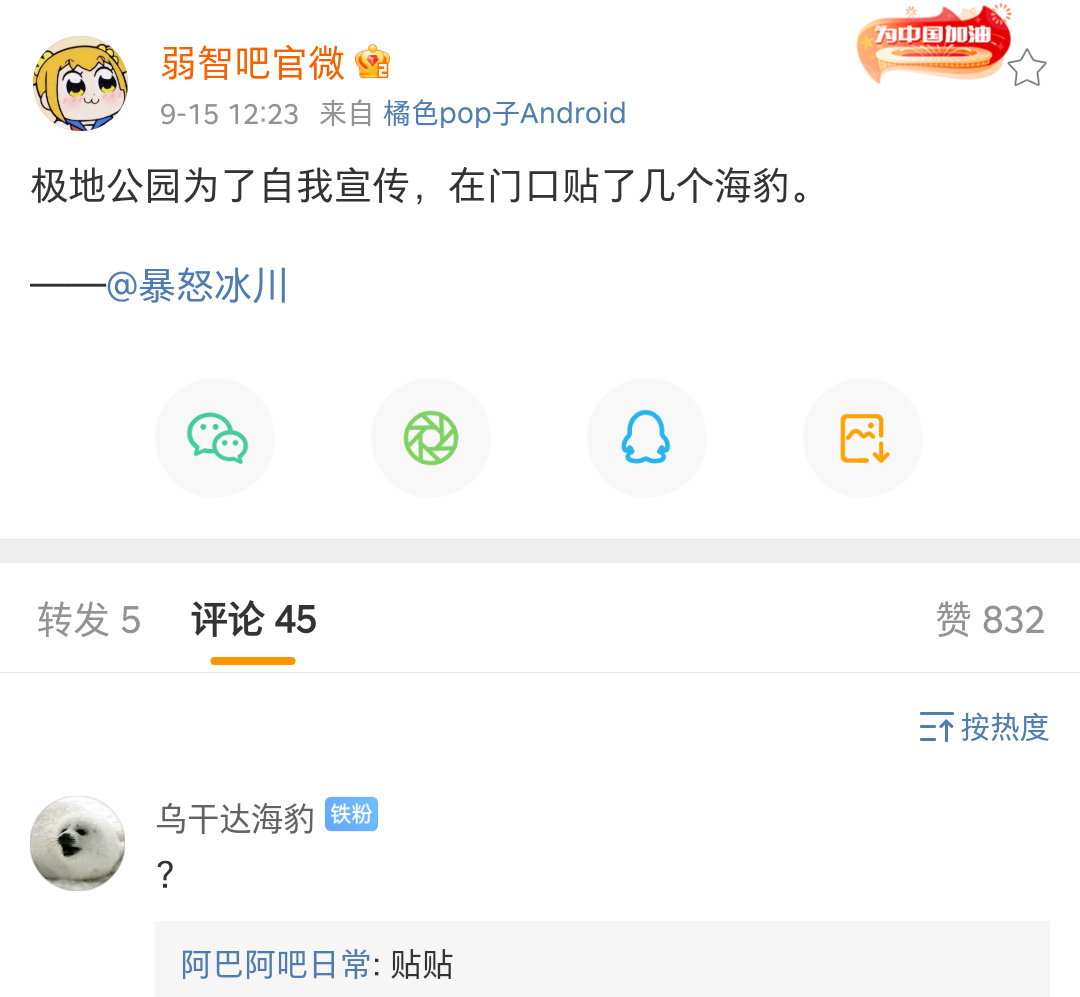Open the 为中国加油 banner
1080x997 pixels.
click(932, 45)
